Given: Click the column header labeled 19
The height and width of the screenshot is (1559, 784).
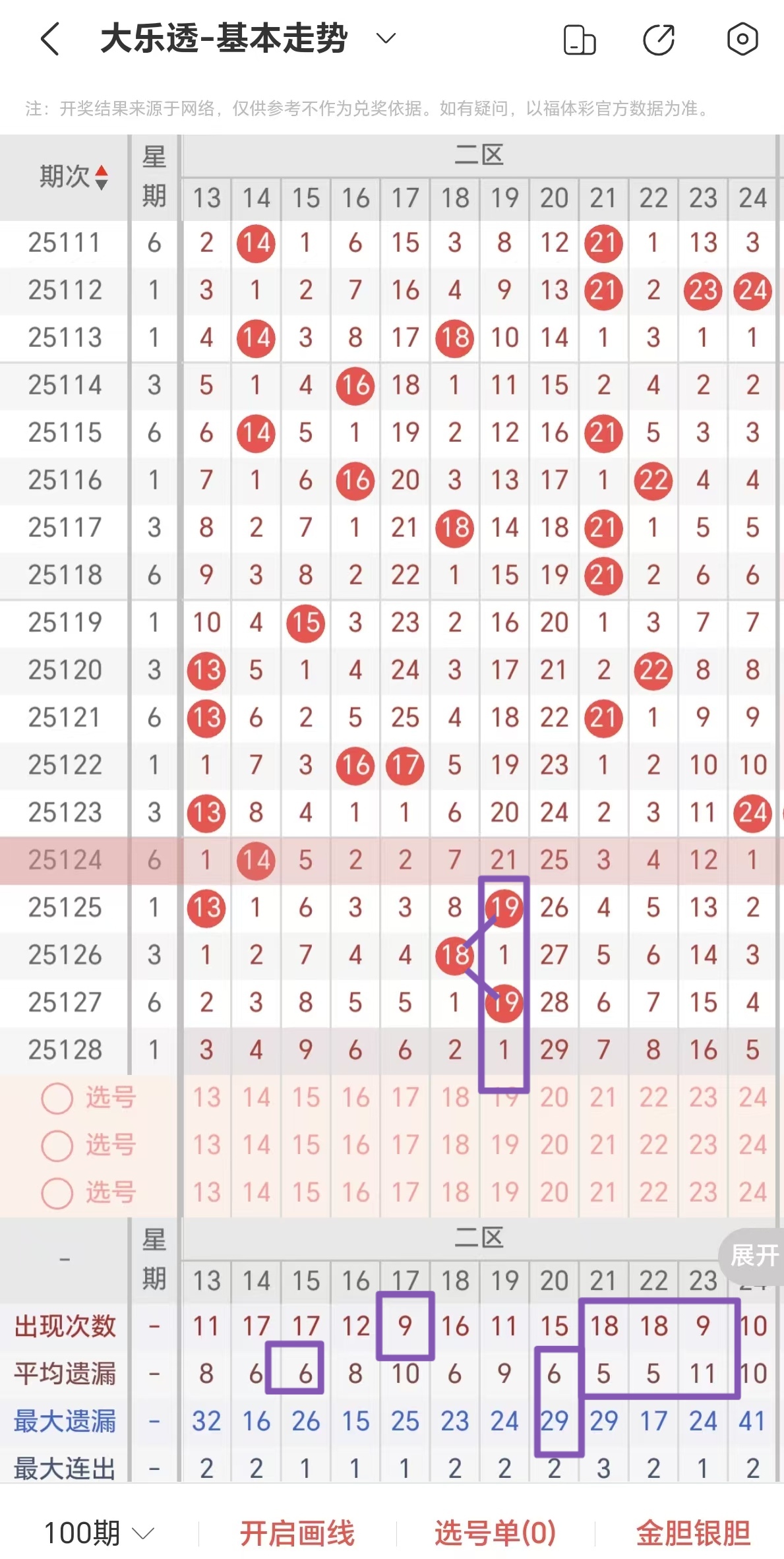Looking at the screenshot, I should click(x=504, y=197).
